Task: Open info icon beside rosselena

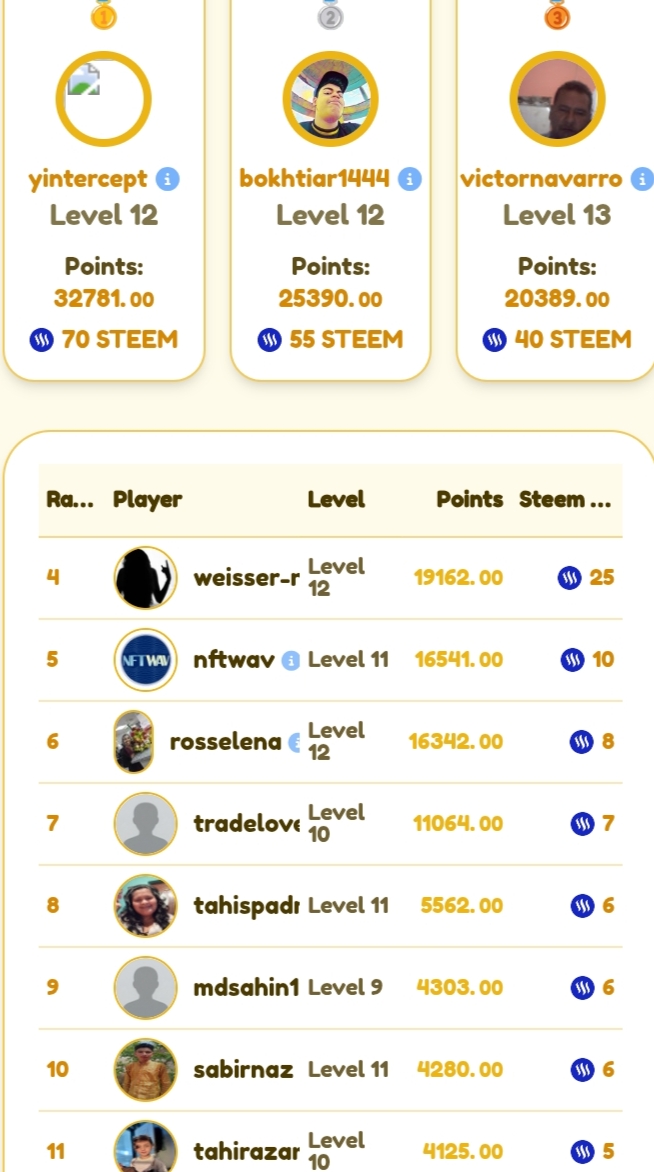Action: pyautogui.click(x=293, y=742)
